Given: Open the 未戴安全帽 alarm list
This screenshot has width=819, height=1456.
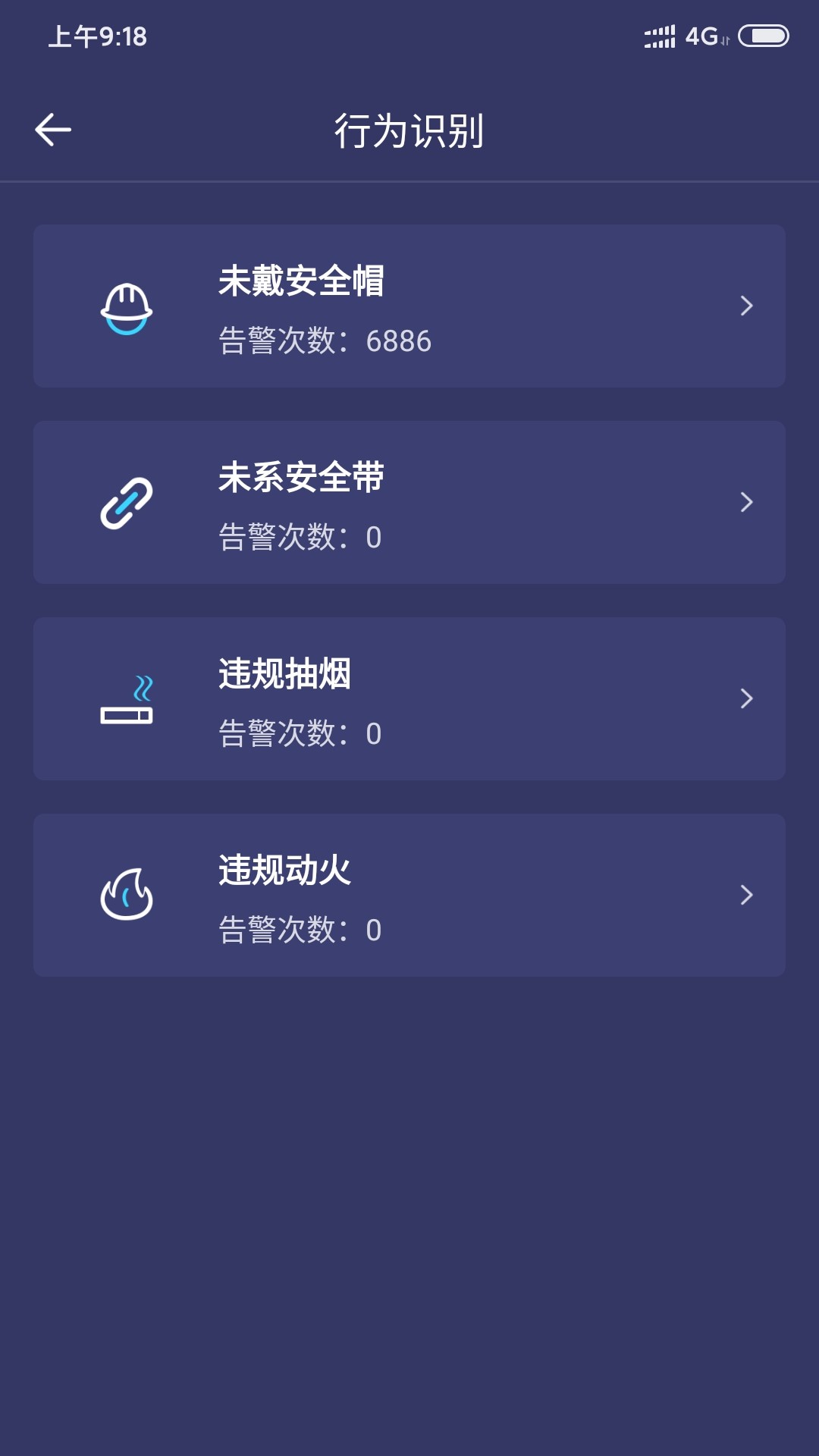Looking at the screenshot, I should click(x=409, y=306).
